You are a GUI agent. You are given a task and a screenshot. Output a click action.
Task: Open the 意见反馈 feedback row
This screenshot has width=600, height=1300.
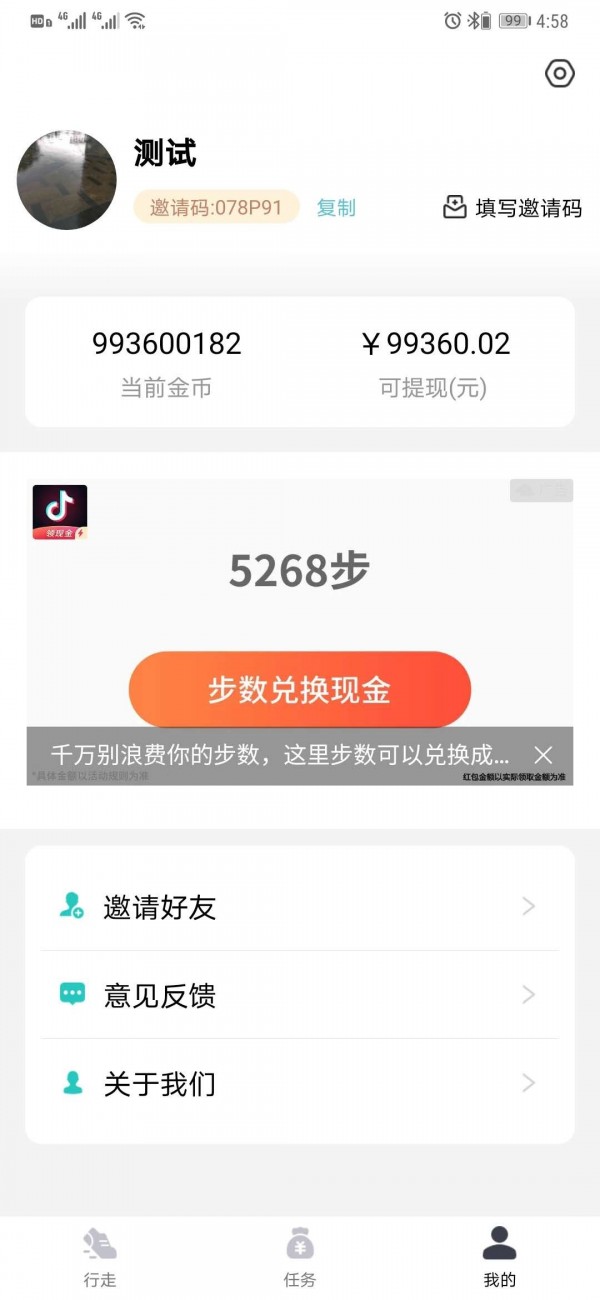(x=300, y=995)
